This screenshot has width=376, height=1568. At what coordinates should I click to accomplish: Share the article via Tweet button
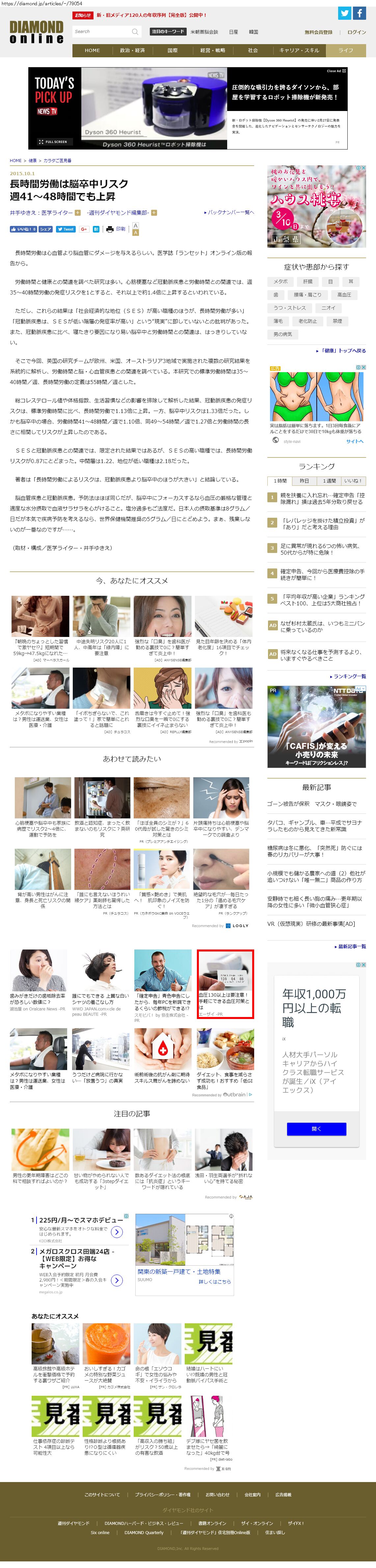(66, 230)
